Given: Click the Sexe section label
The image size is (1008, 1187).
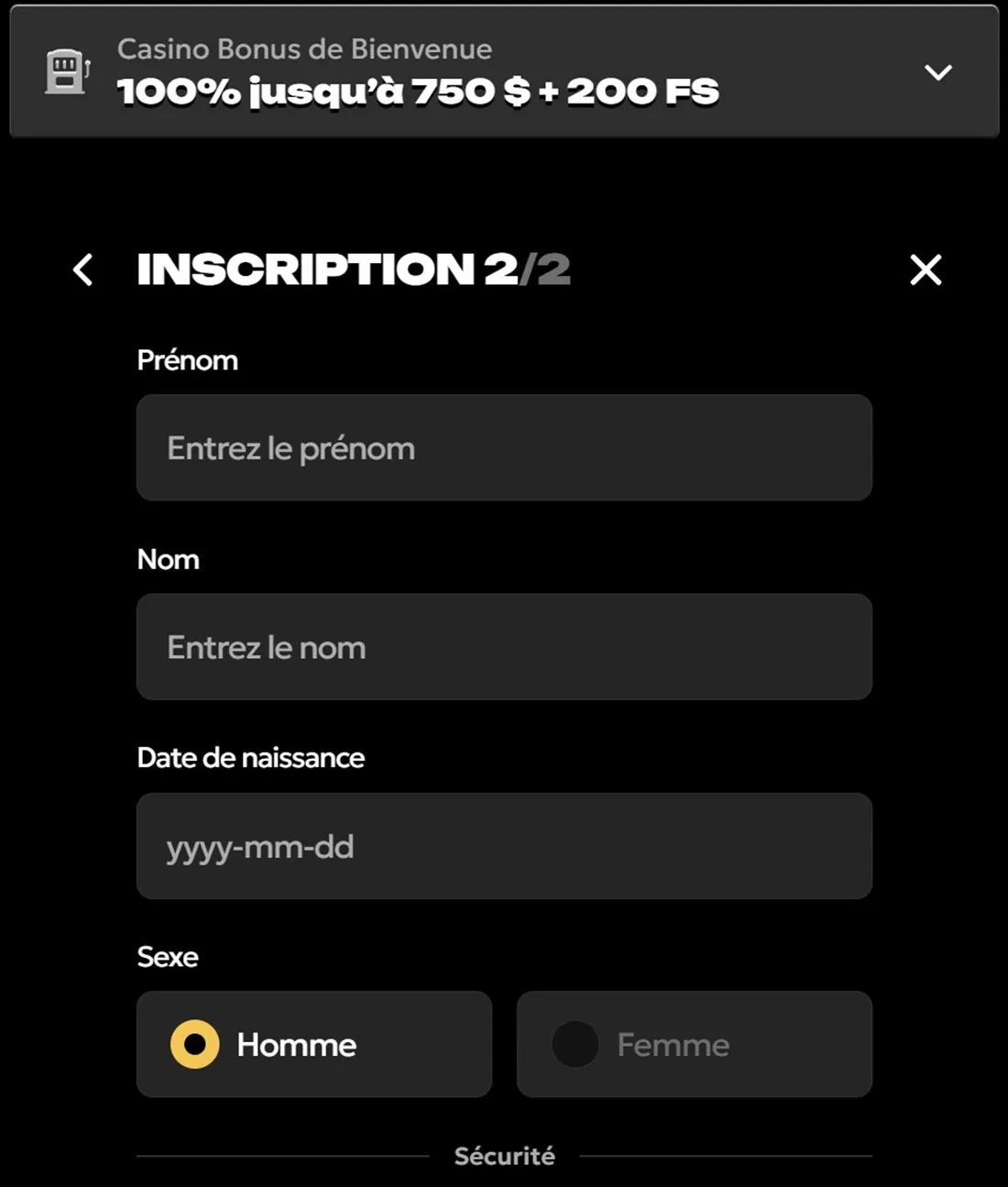Looking at the screenshot, I should pyautogui.click(x=168, y=956).
